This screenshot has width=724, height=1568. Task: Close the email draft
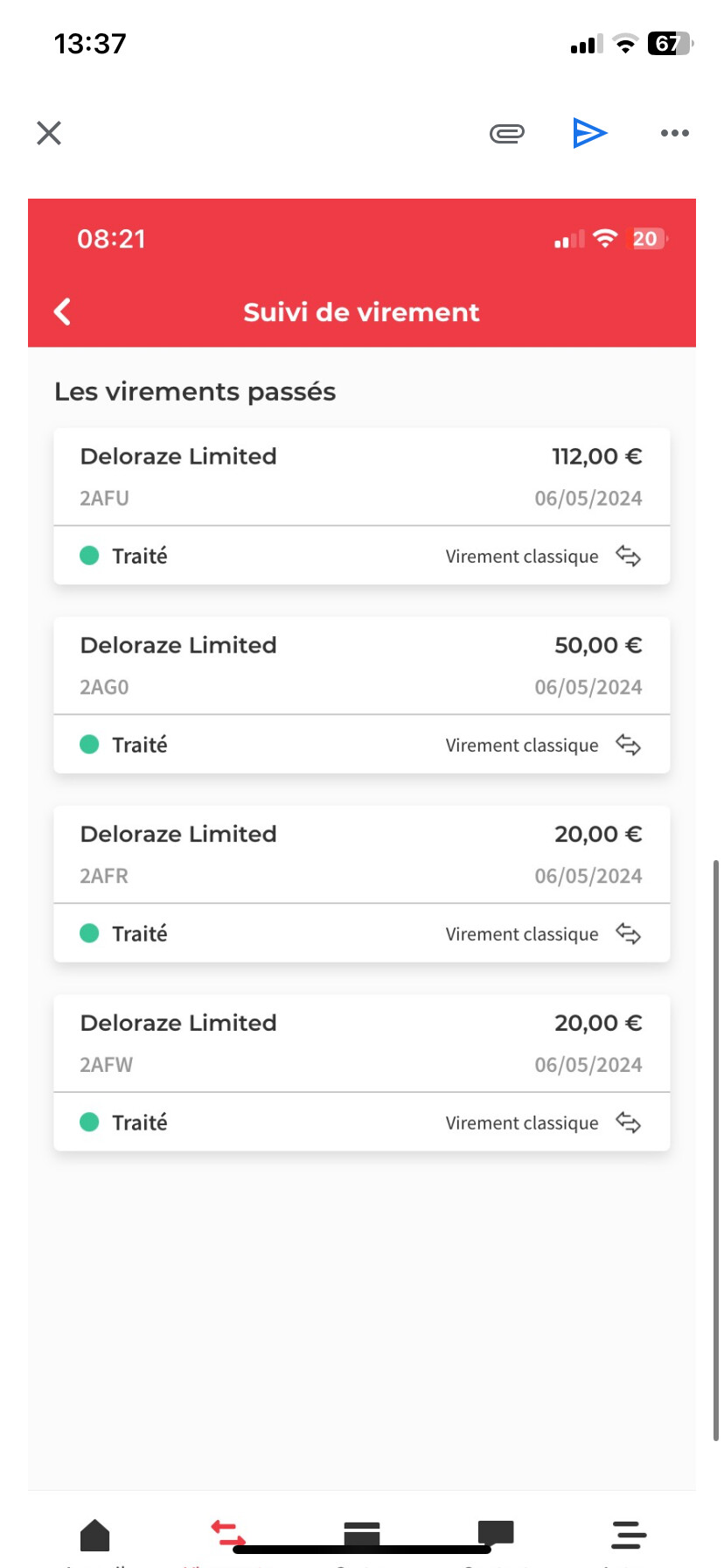click(49, 133)
